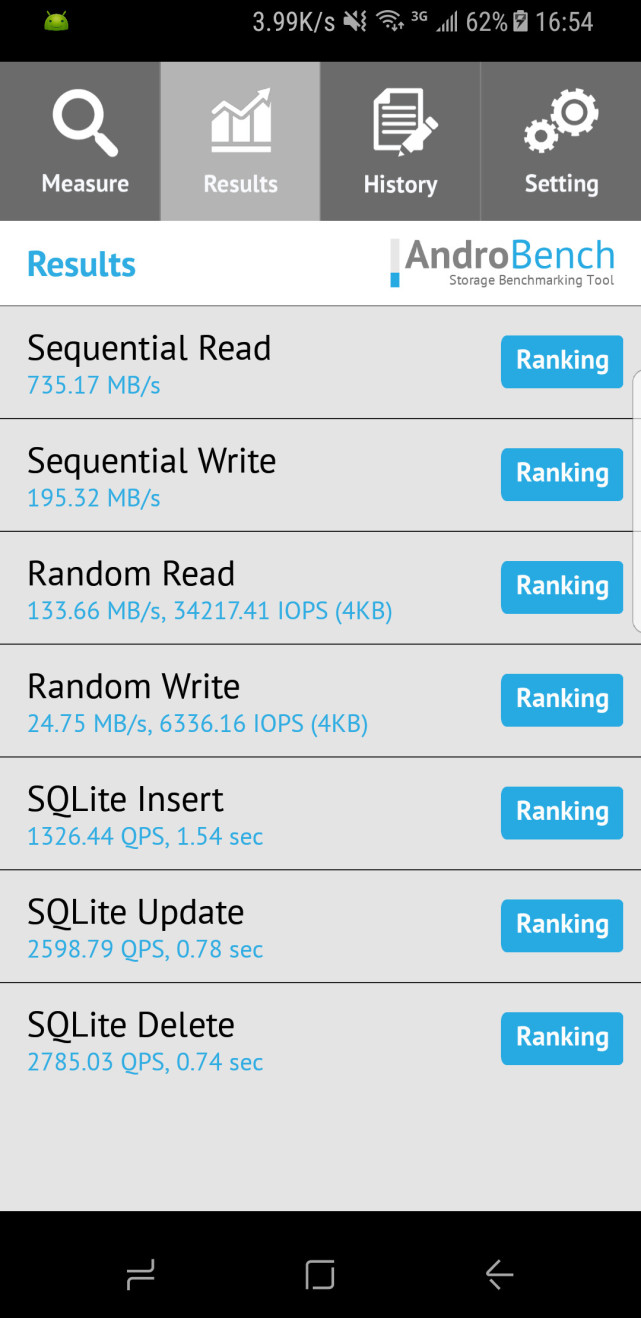This screenshot has height=1318, width=641.
Task: Go to the Setting tab
Action: point(561,142)
